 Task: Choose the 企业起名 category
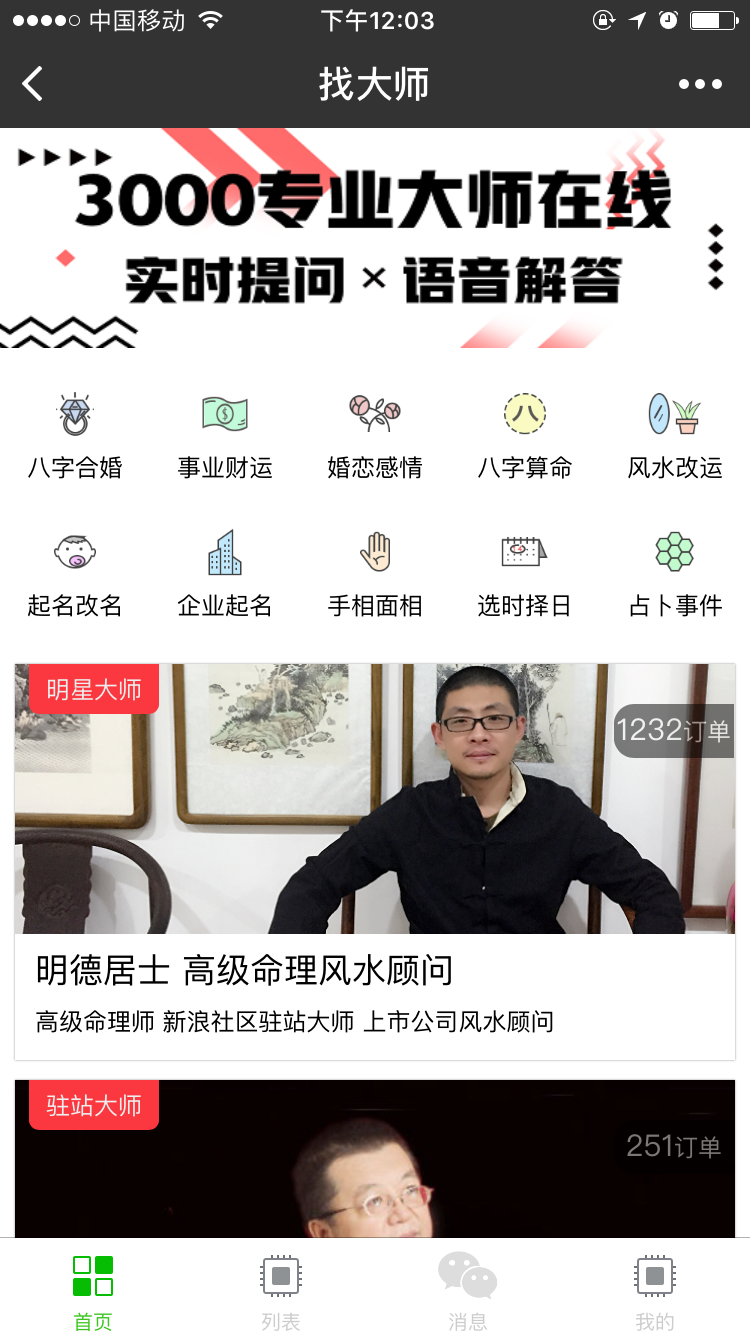coord(225,574)
